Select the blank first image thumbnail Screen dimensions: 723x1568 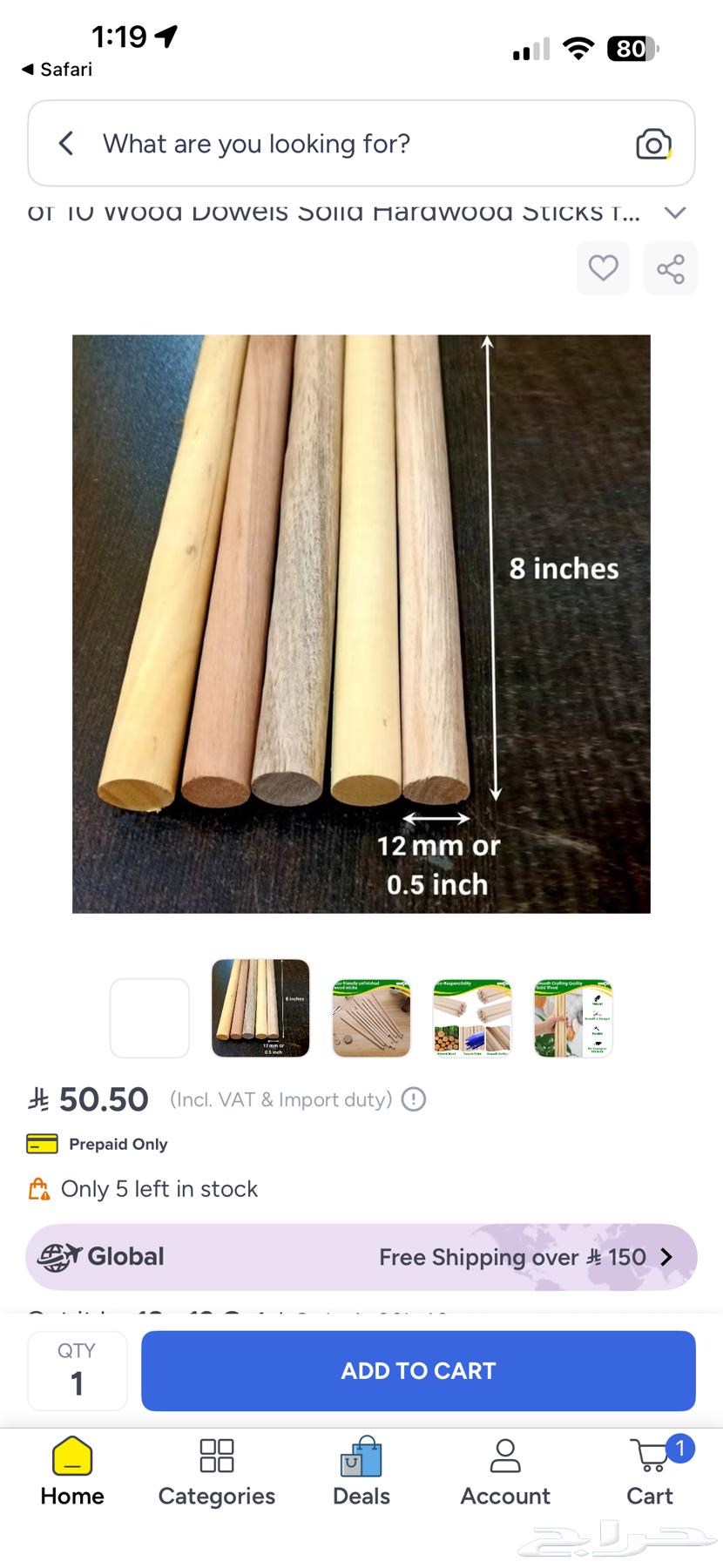pyautogui.click(x=150, y=1017)
